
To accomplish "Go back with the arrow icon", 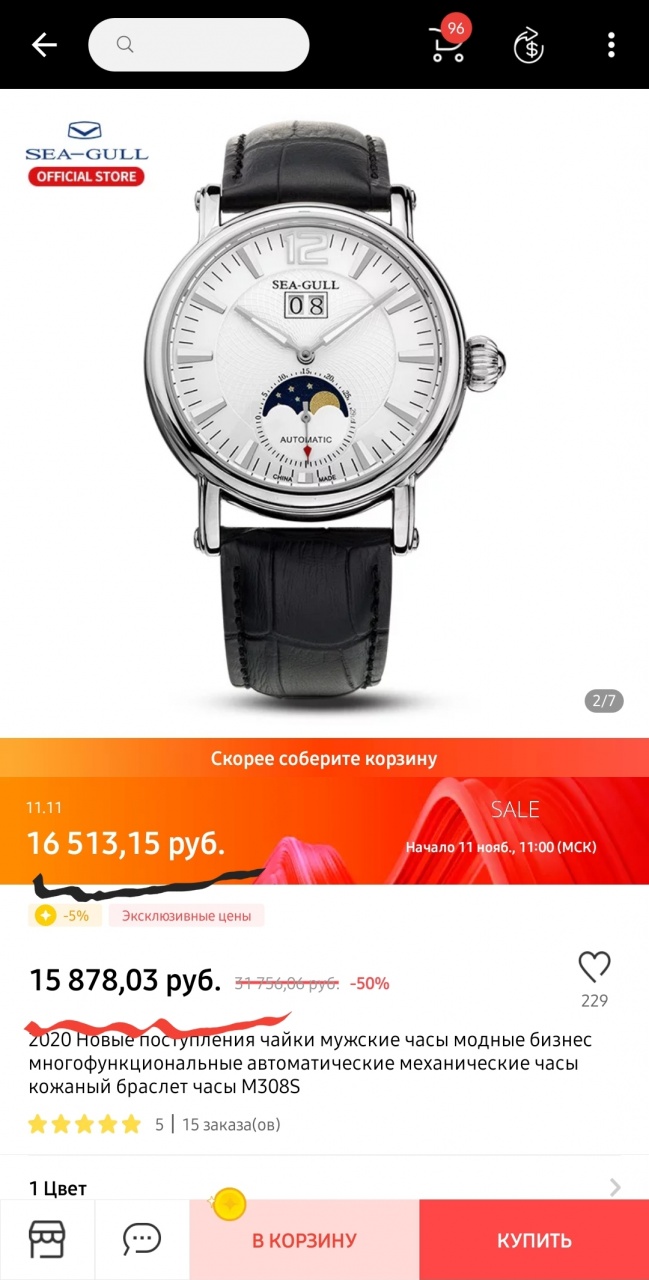I will click(43, 45).
